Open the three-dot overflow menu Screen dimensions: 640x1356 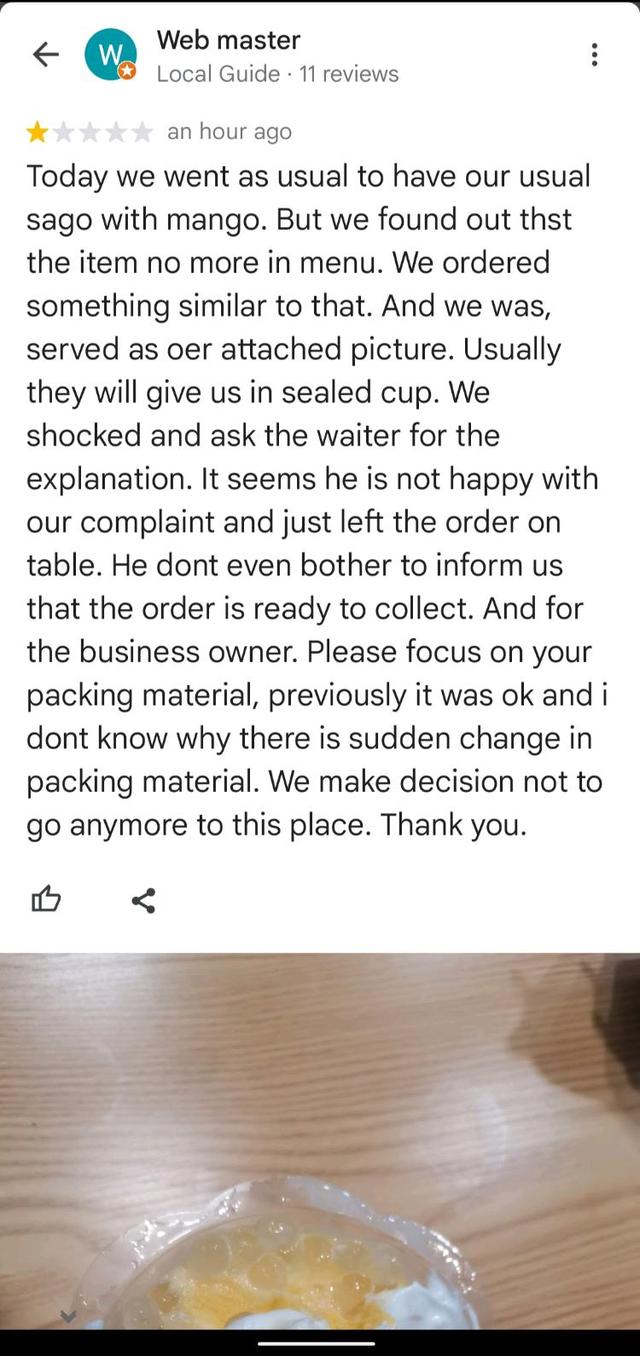(595, 55)
